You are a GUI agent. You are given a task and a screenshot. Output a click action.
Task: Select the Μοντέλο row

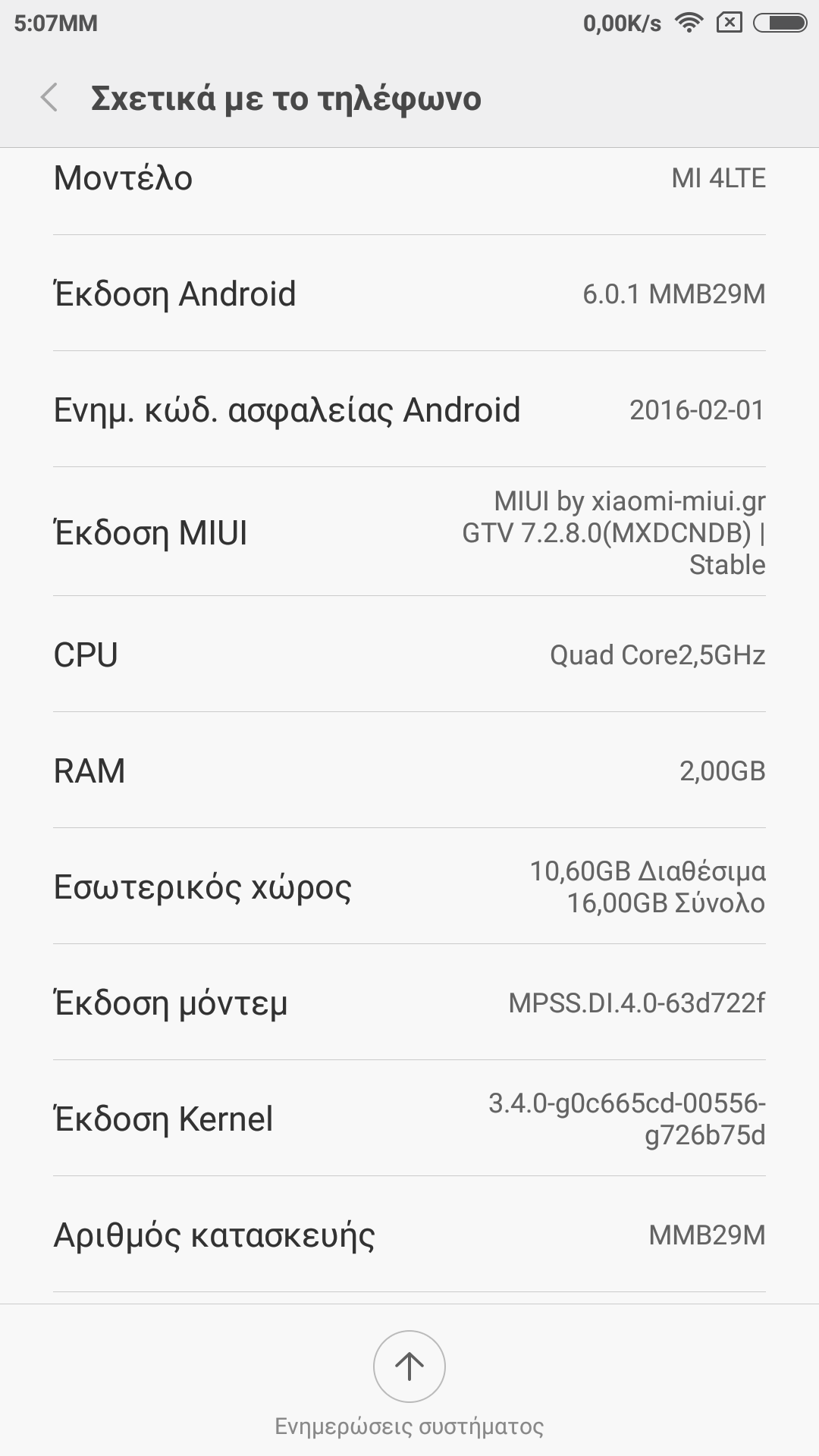[x=409, y=180]
